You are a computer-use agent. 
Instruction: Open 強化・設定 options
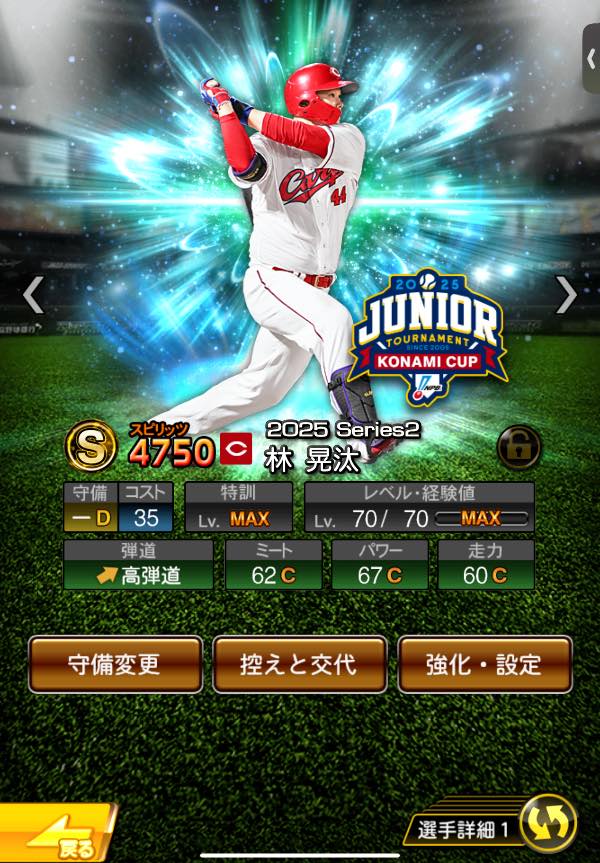pos(484,664)
